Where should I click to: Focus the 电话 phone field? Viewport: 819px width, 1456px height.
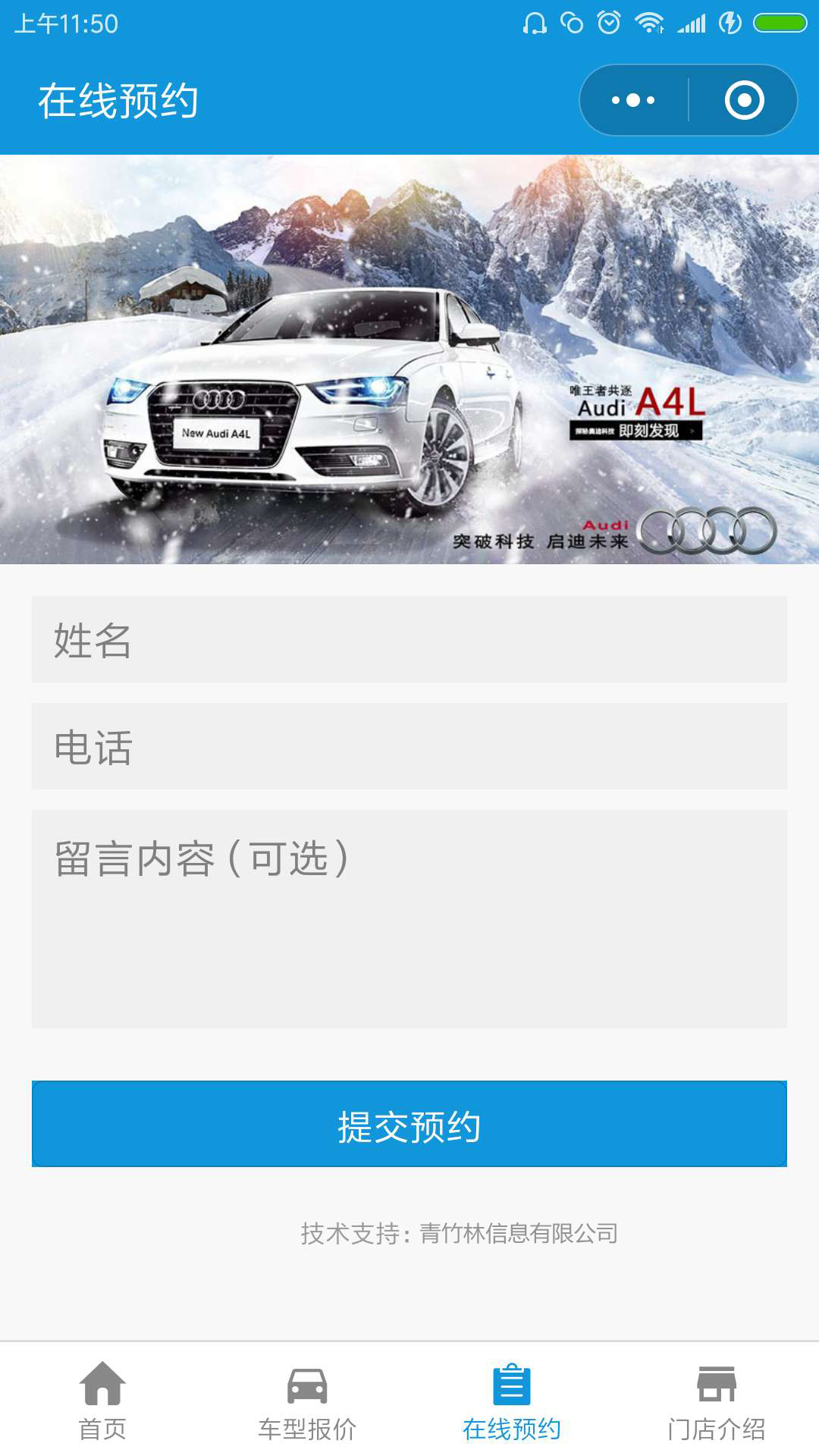point(409,746)
